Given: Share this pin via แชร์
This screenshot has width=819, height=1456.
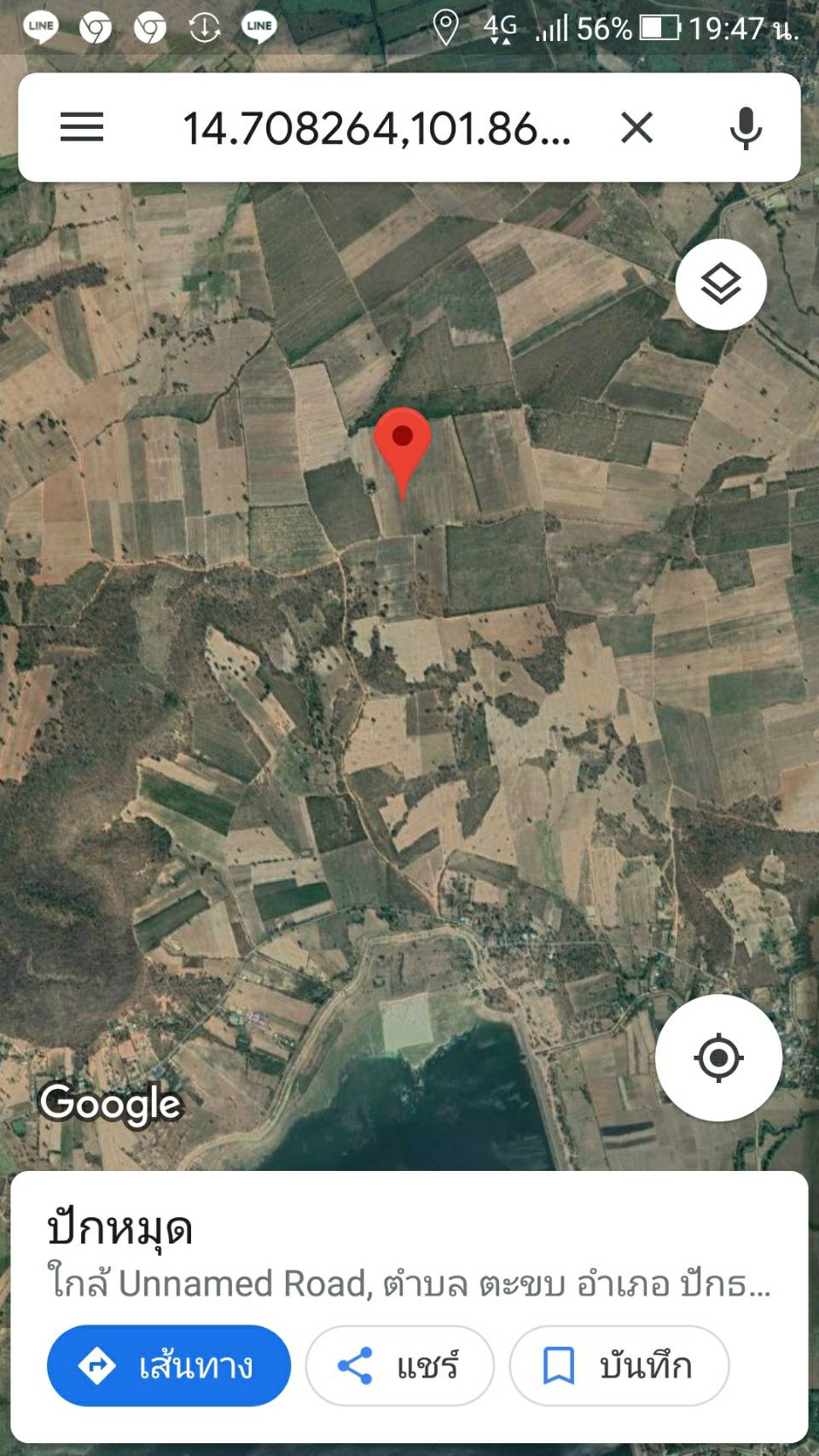Looking at the screenshot, I should click(399, 1366).
